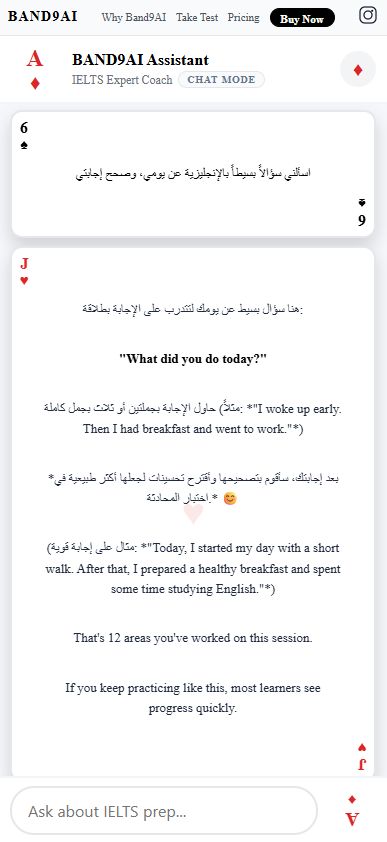
Task: Send the message with the red ace button
Action: click(352, 811)
